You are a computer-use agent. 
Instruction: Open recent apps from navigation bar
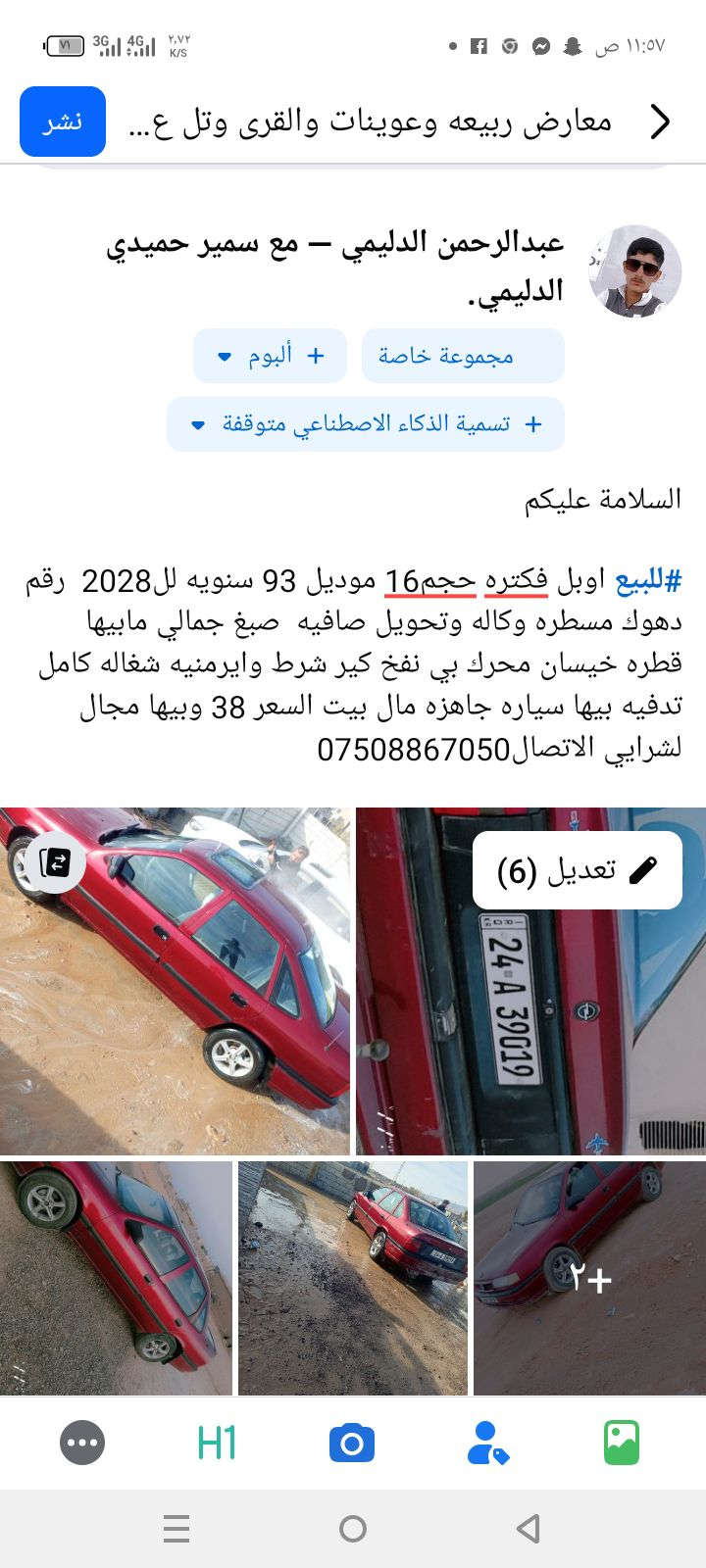coord(176,1529)
